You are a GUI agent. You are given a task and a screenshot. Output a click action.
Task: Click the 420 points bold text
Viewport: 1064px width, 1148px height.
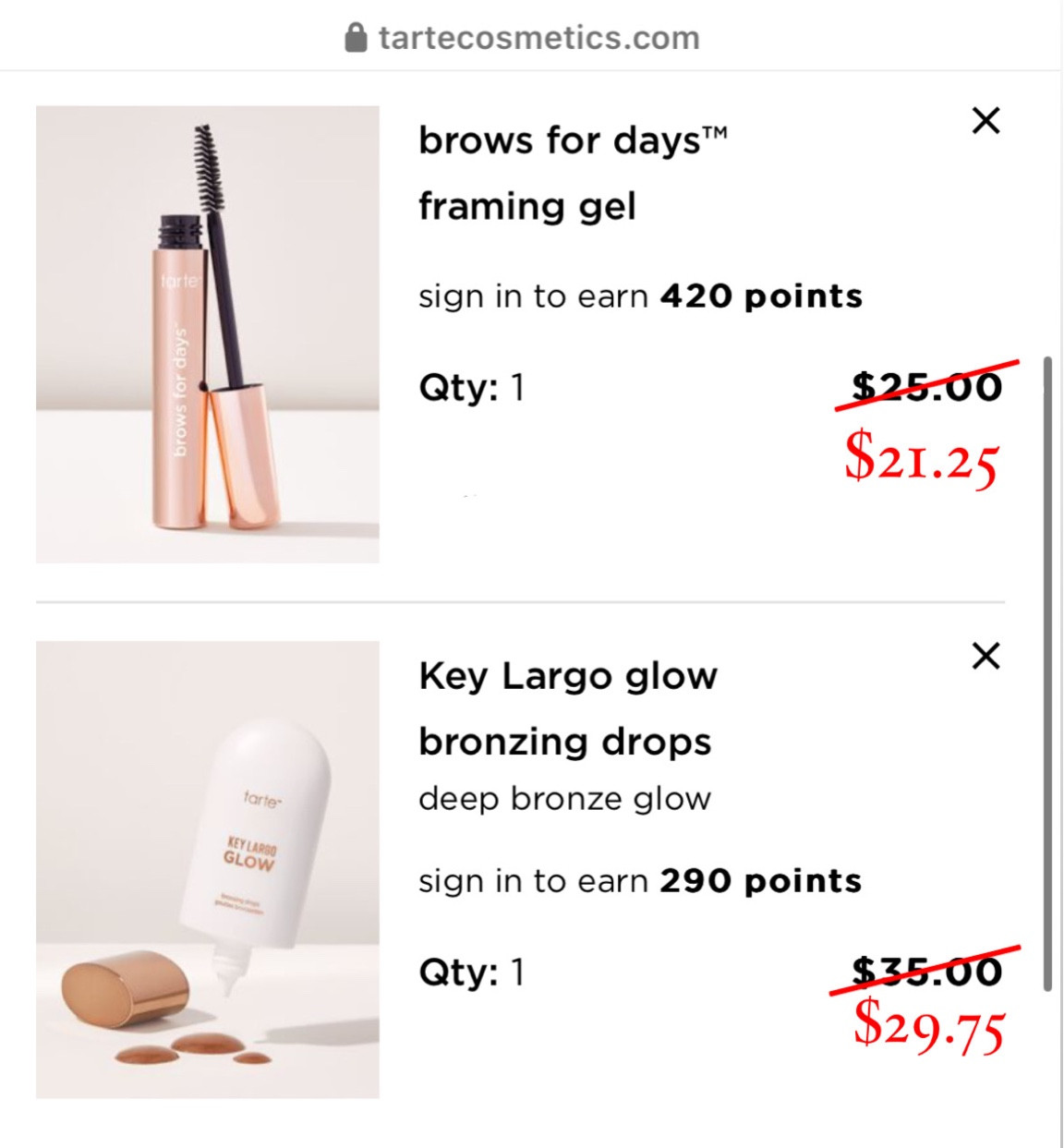(x=759, y=296)
